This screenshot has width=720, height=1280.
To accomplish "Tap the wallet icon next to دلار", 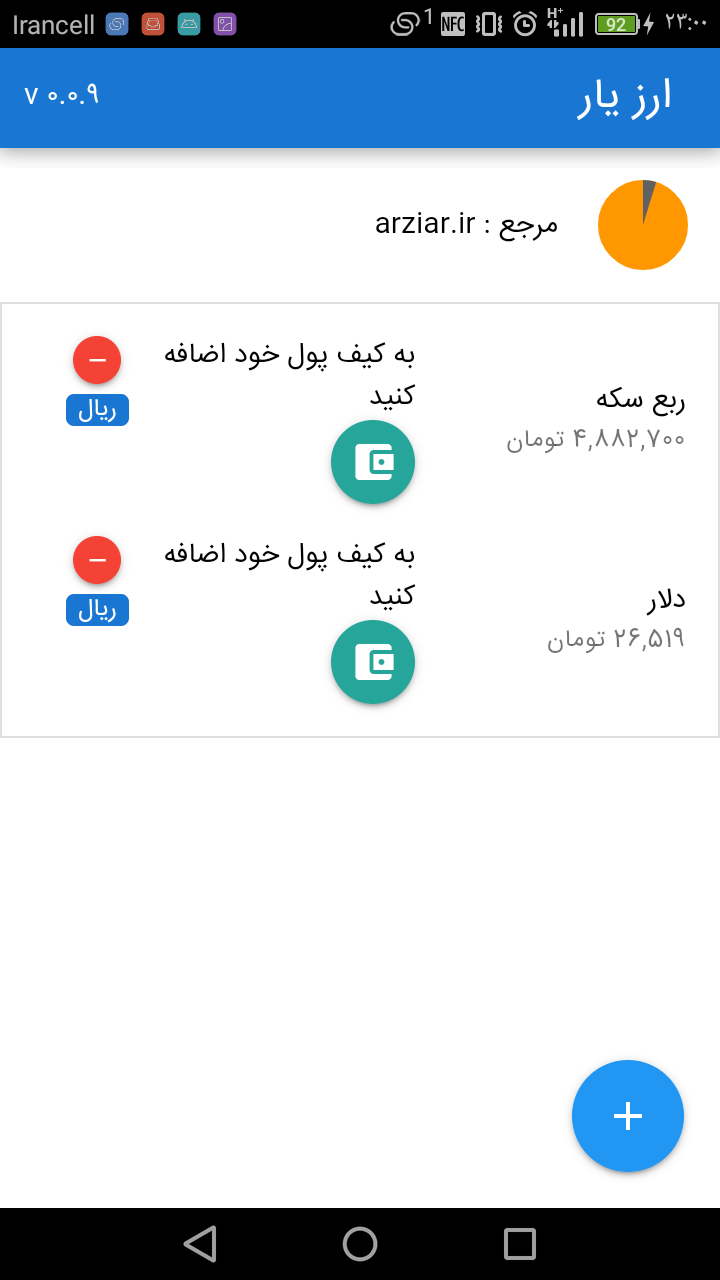I will point(373,661).
